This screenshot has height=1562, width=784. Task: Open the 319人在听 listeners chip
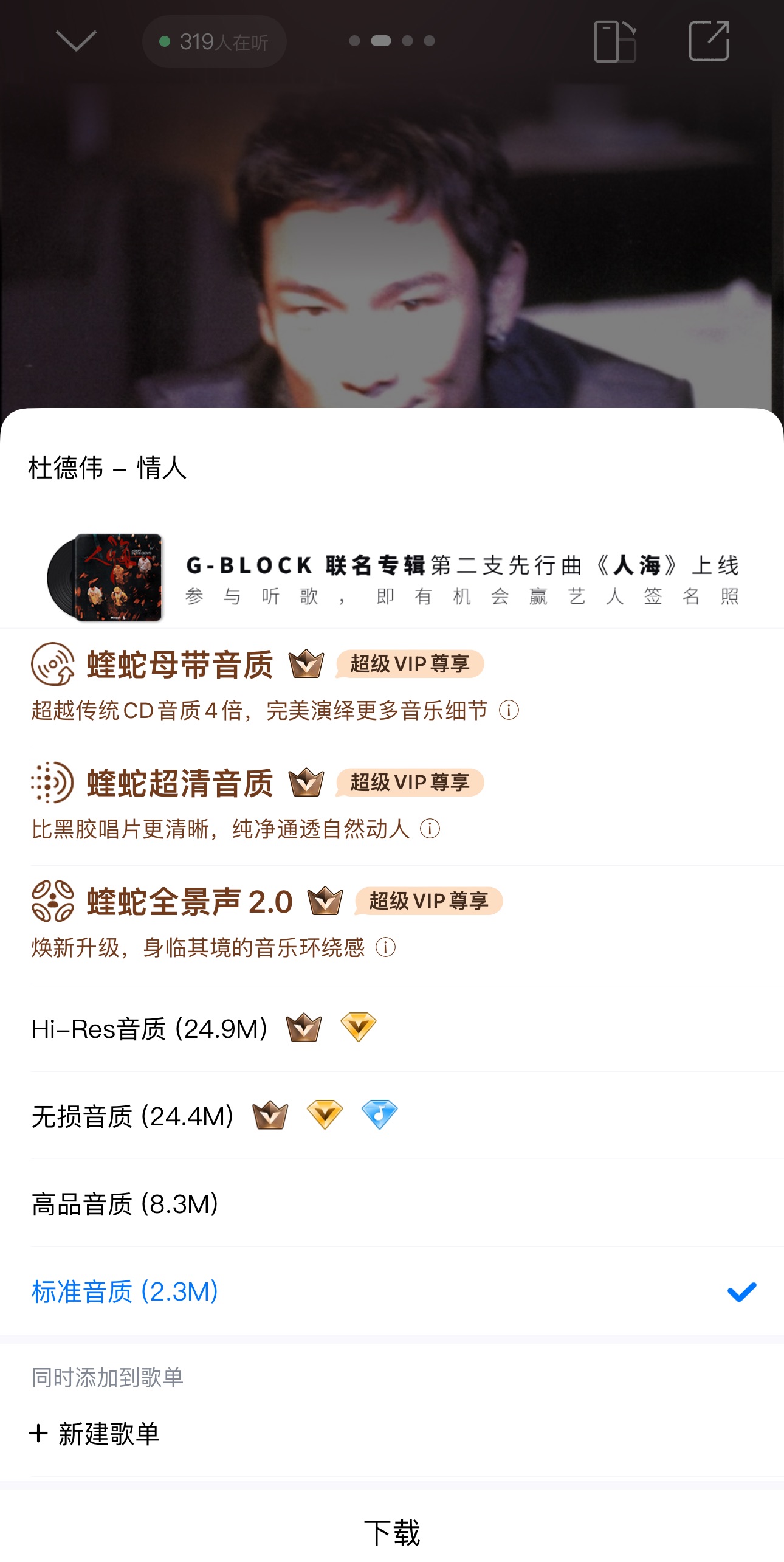click(x=214, y=42)
